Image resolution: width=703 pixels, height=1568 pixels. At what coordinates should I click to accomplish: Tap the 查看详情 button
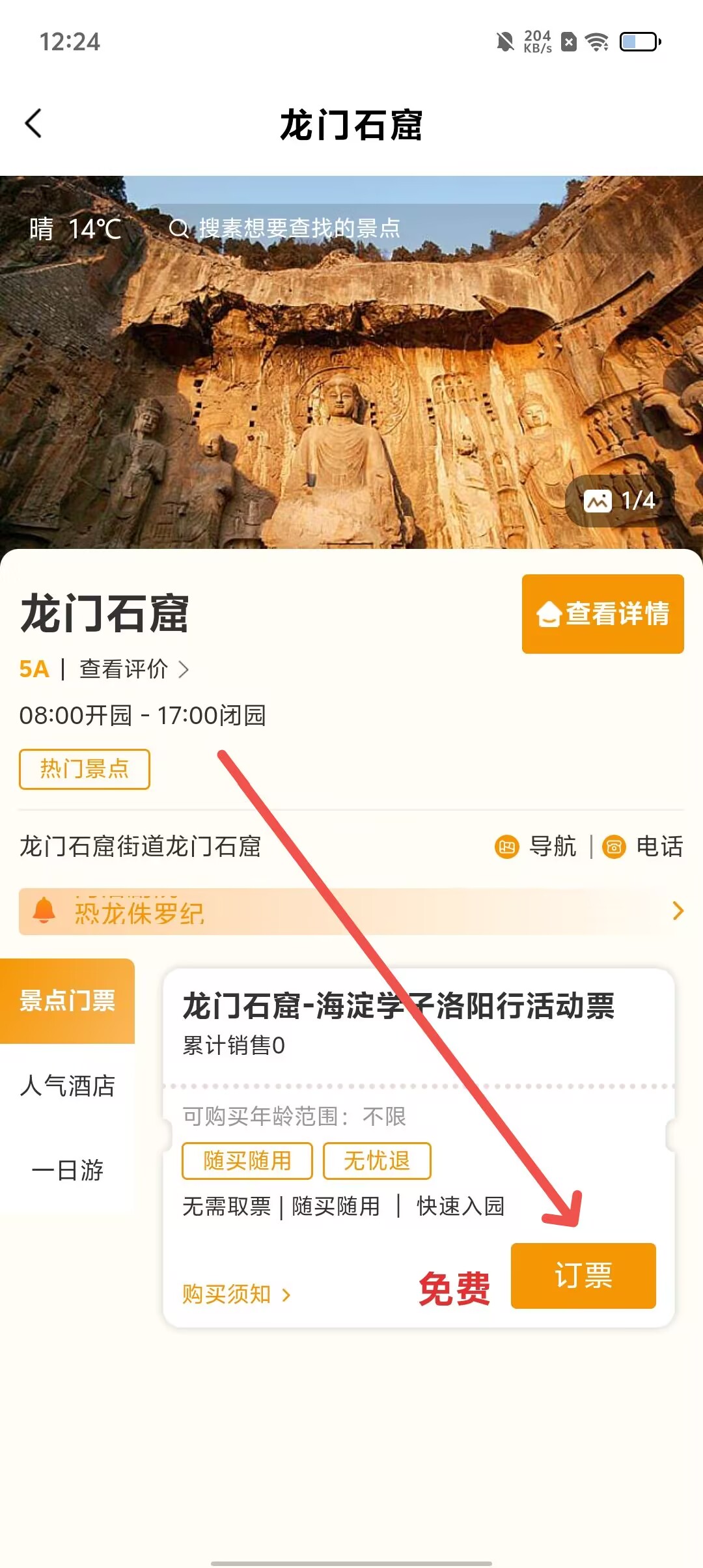click(x=603, y=613)
